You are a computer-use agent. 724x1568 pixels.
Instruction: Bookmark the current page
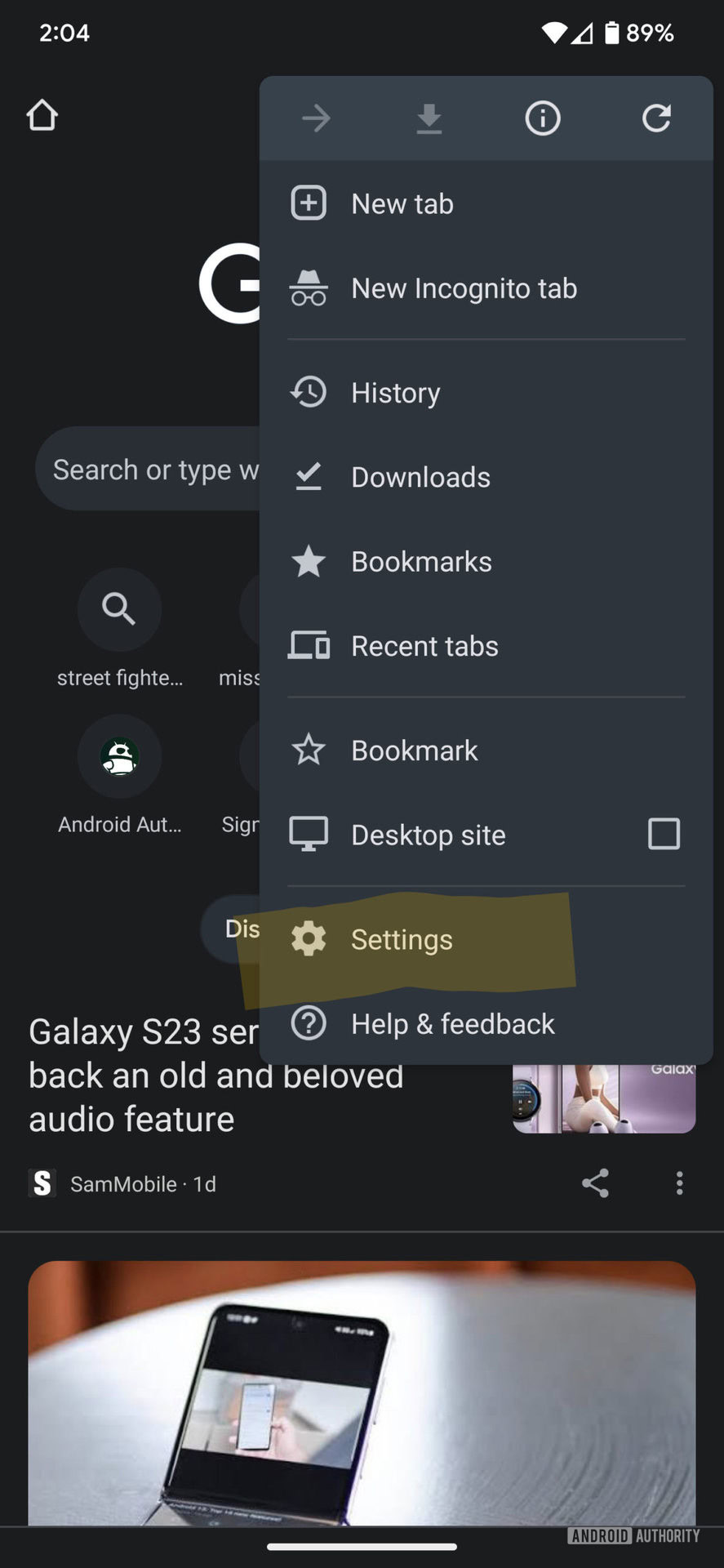(x=414, y=751)
